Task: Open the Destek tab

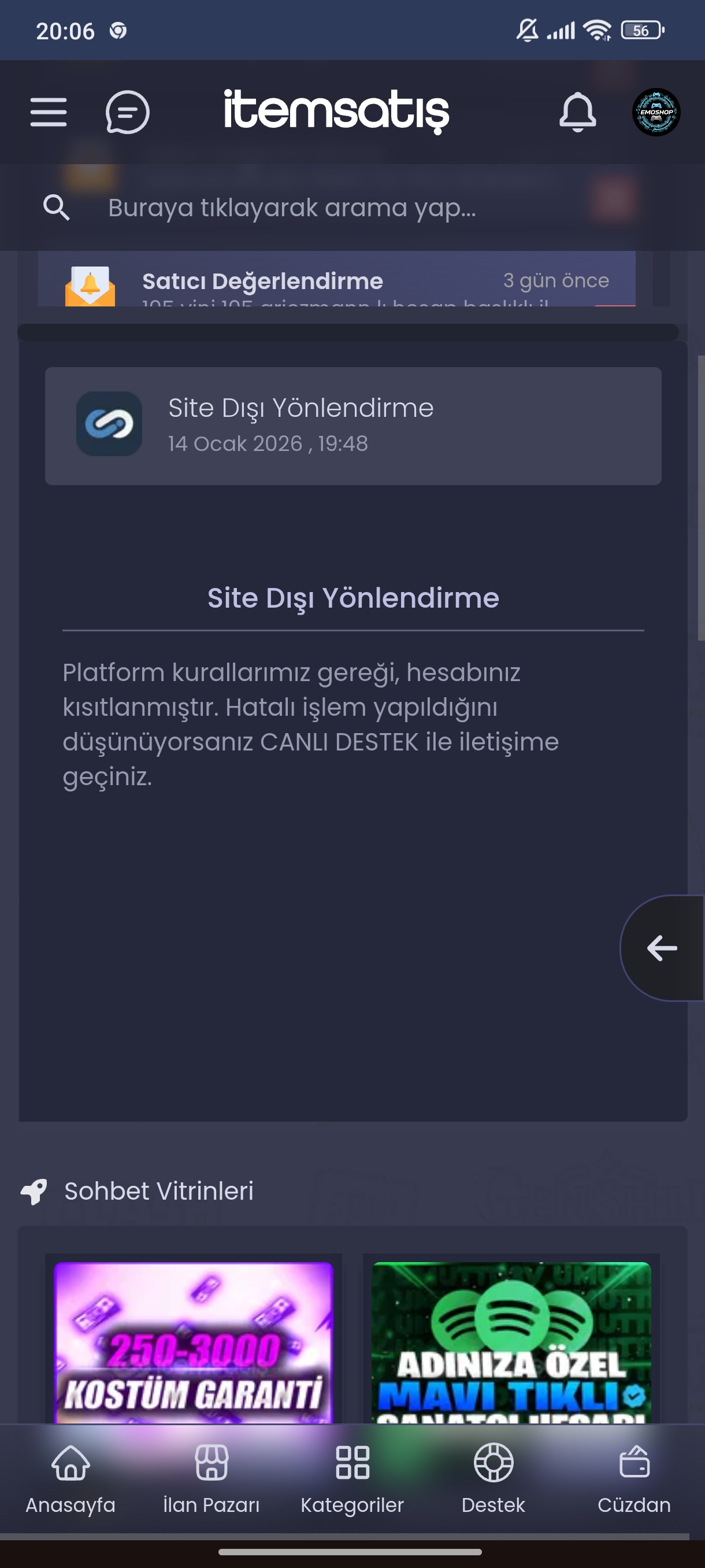Action: click(x=493, y=1479)
